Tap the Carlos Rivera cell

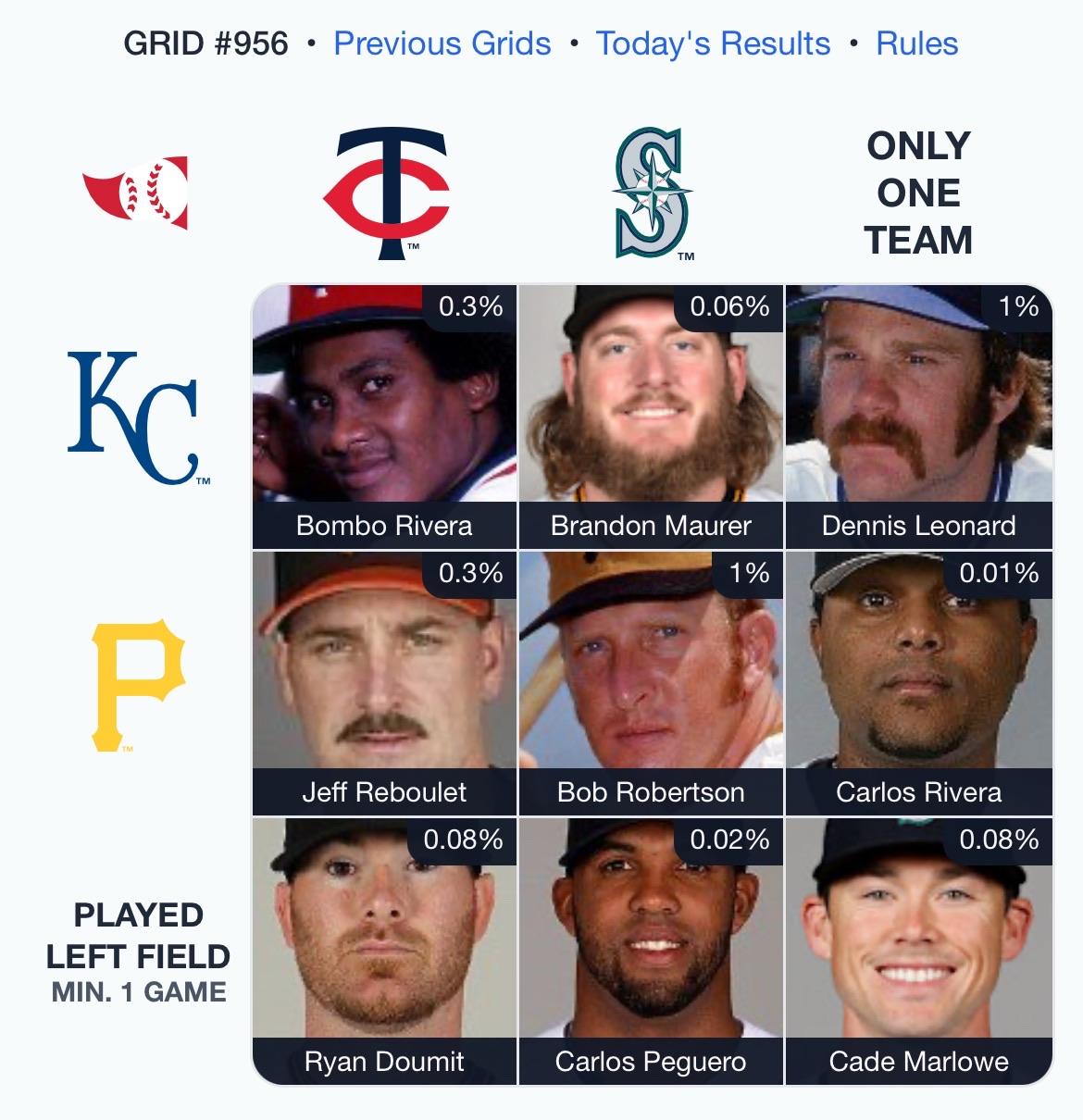[x=918, y=683]
